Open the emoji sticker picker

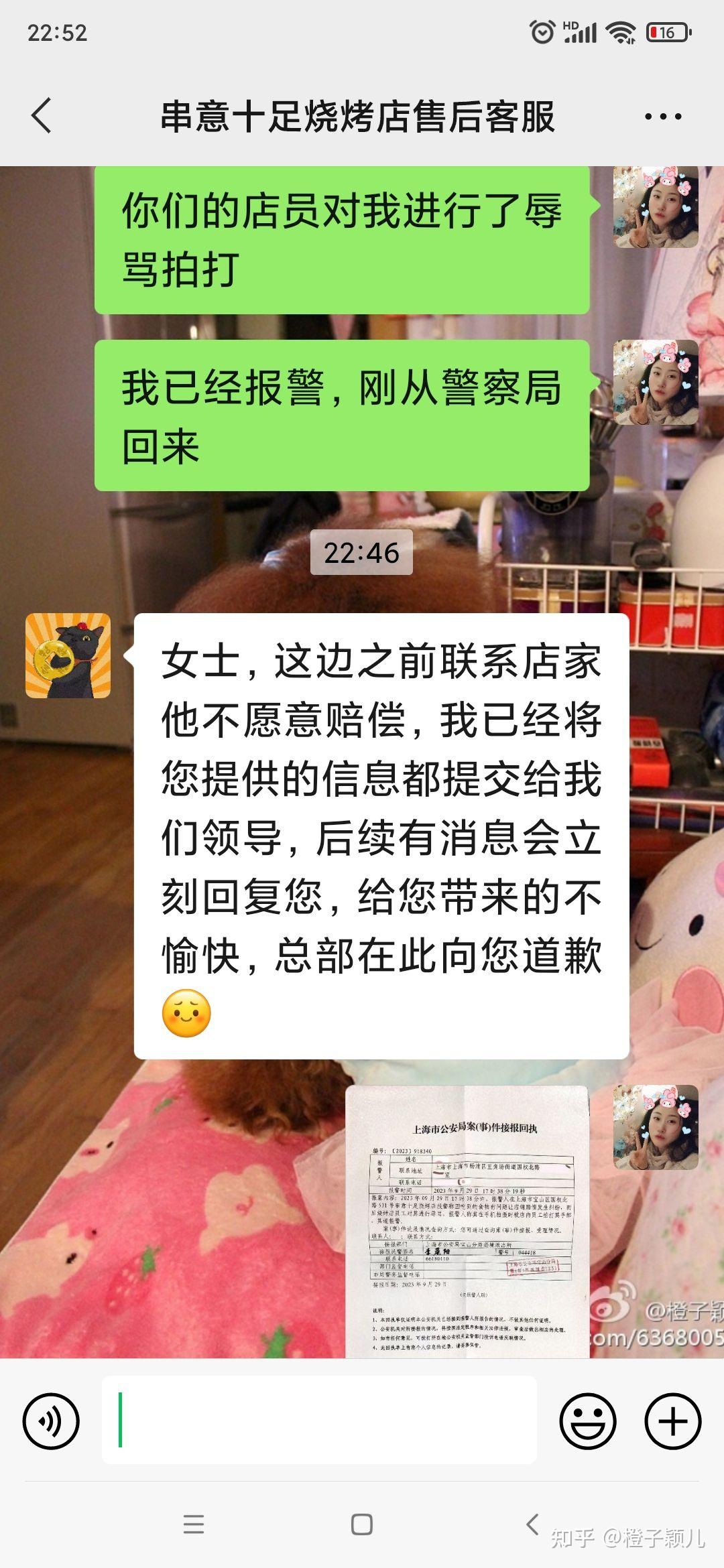pos(588,1421)
